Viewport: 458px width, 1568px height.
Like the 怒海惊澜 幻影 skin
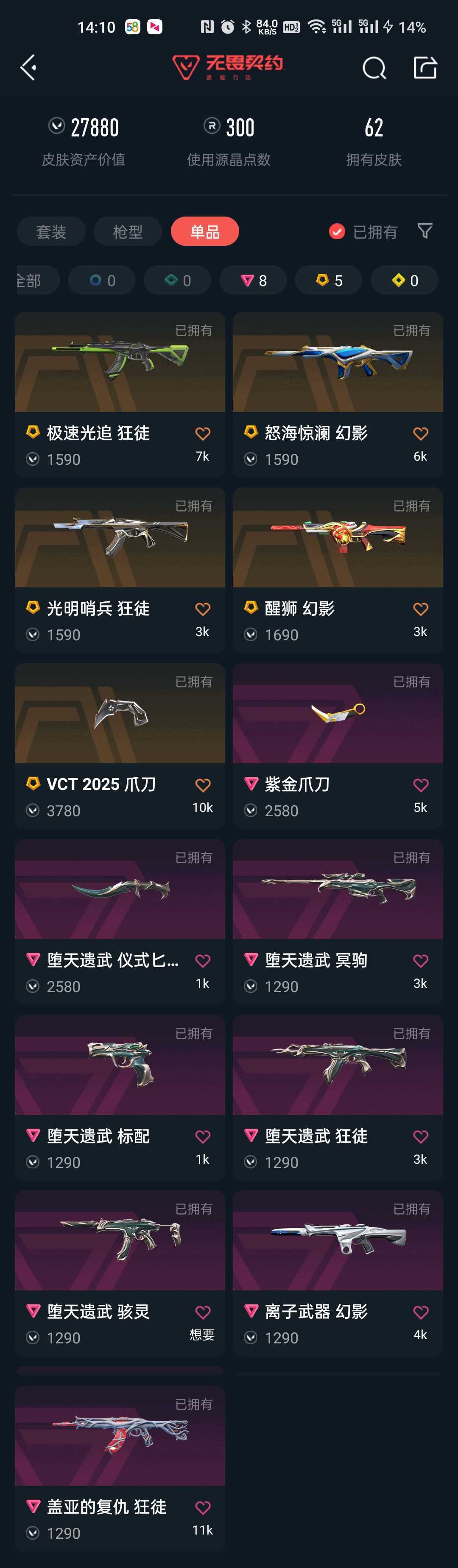(420, 434)
